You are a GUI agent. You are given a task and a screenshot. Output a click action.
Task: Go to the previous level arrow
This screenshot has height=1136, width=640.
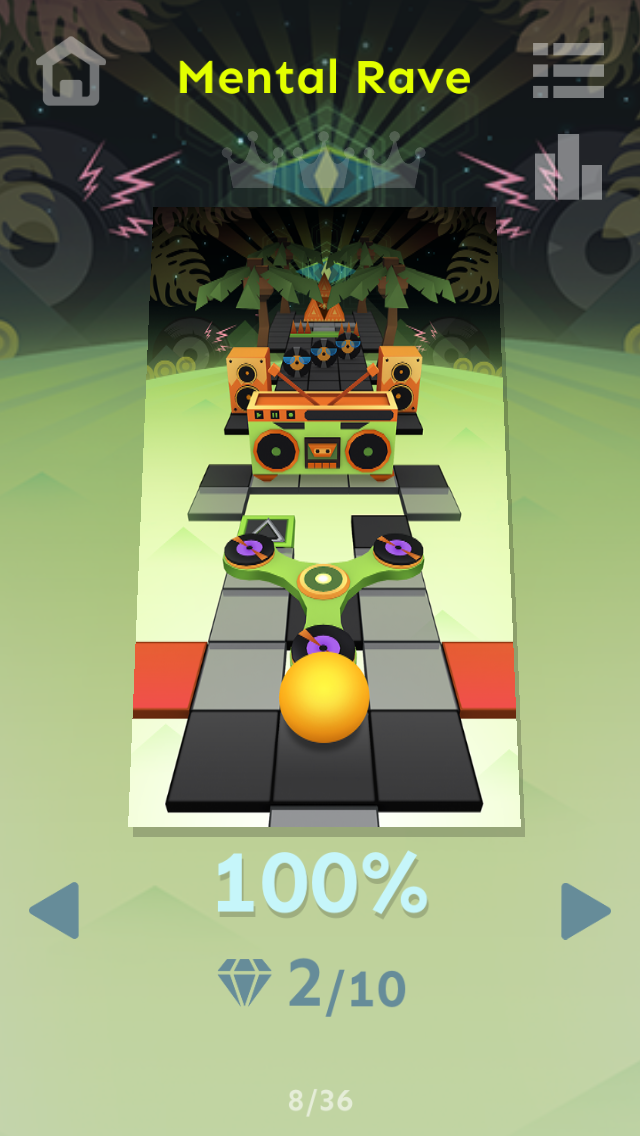(x=54, y=910)
